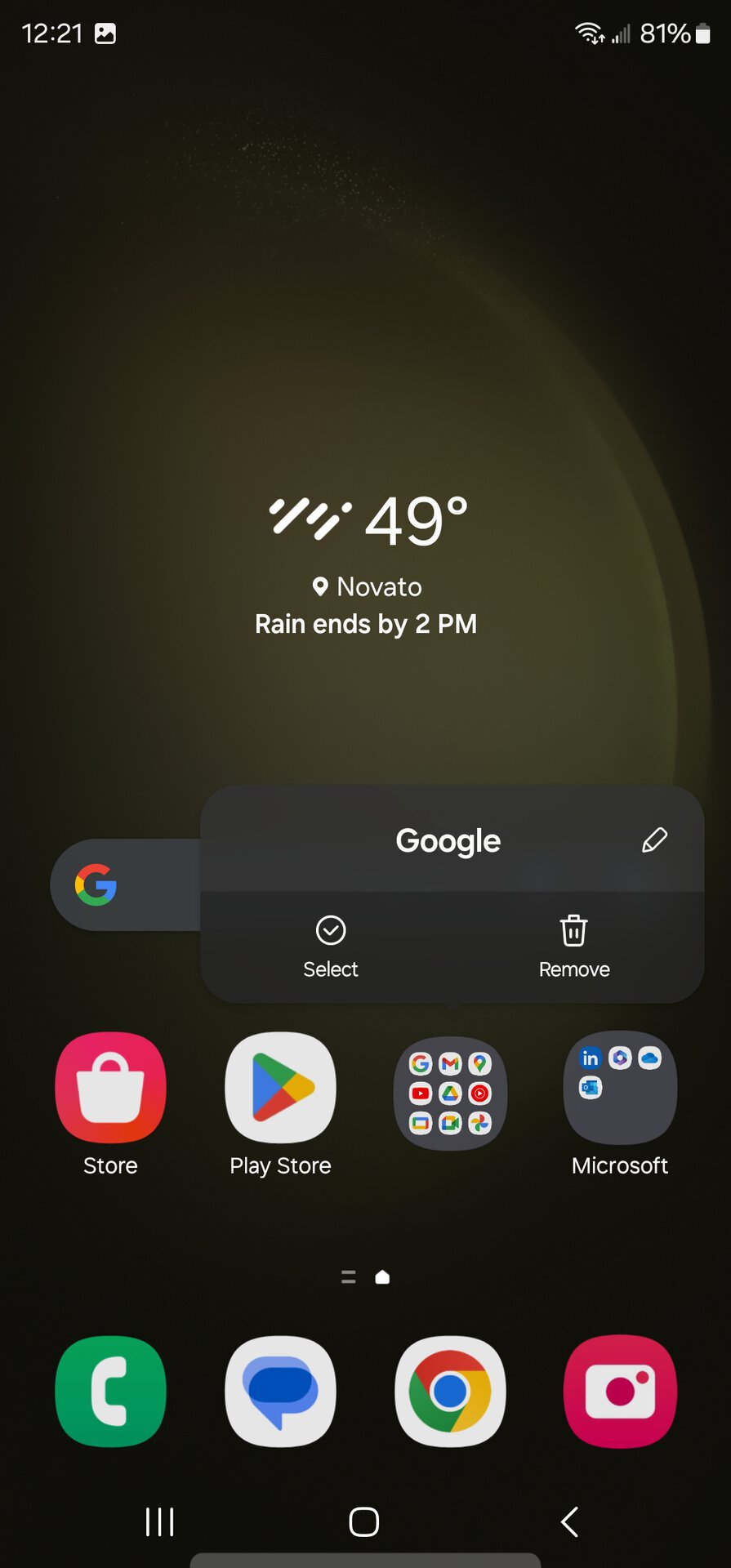
Task: Show recent apps
Action: pos(160,1521)
